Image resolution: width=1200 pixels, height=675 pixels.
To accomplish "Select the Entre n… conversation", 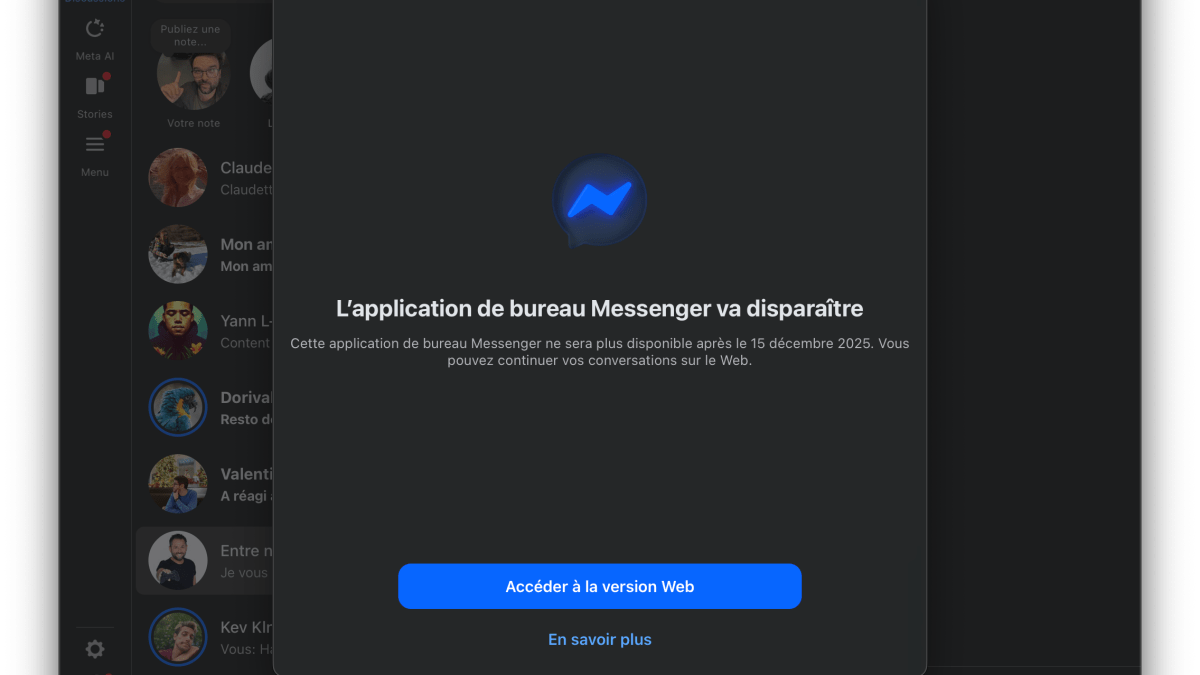I will pos(210,560).
